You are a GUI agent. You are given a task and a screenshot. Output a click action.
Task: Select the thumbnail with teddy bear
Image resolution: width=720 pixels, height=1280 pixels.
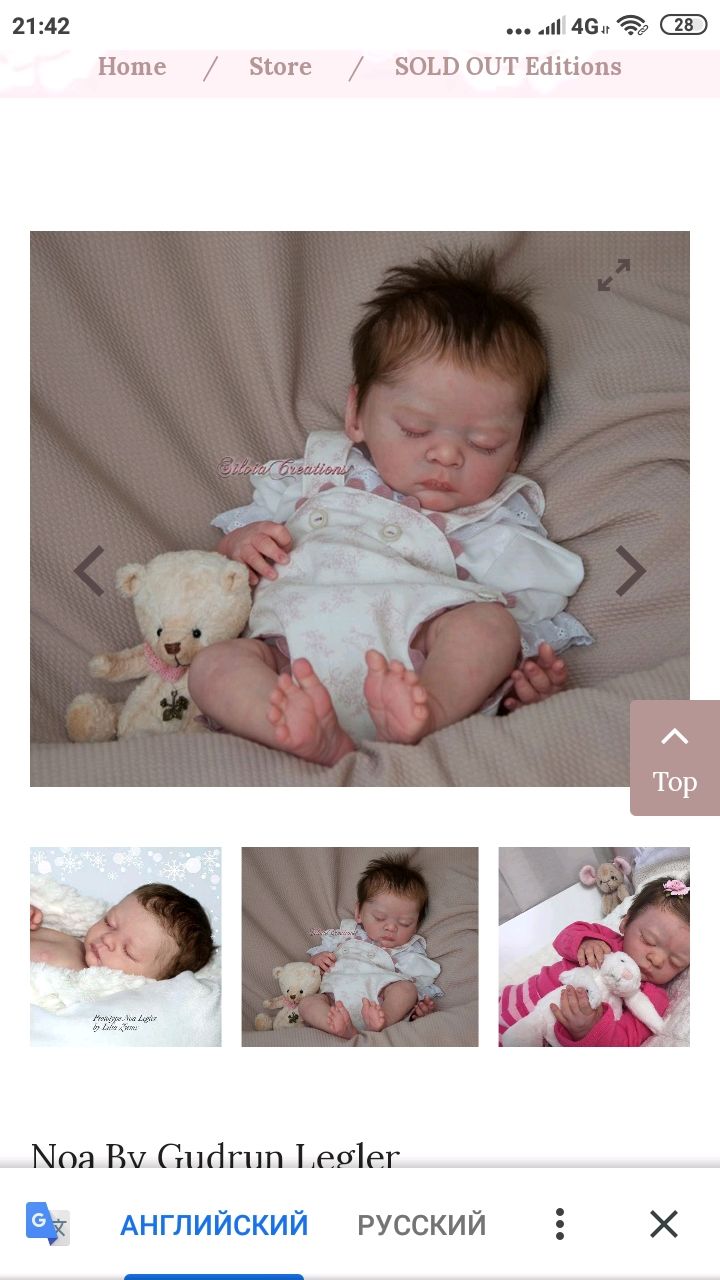[360, 947]
